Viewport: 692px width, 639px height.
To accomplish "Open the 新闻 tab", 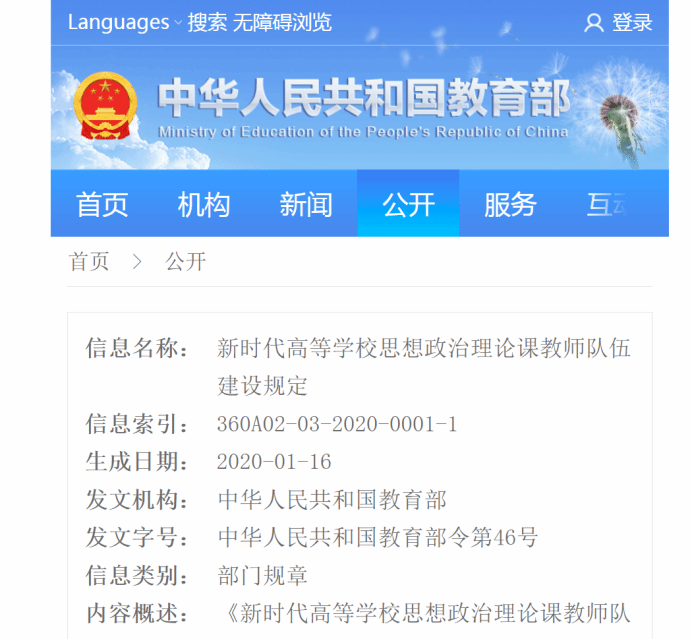I will [x=306, y=204].
